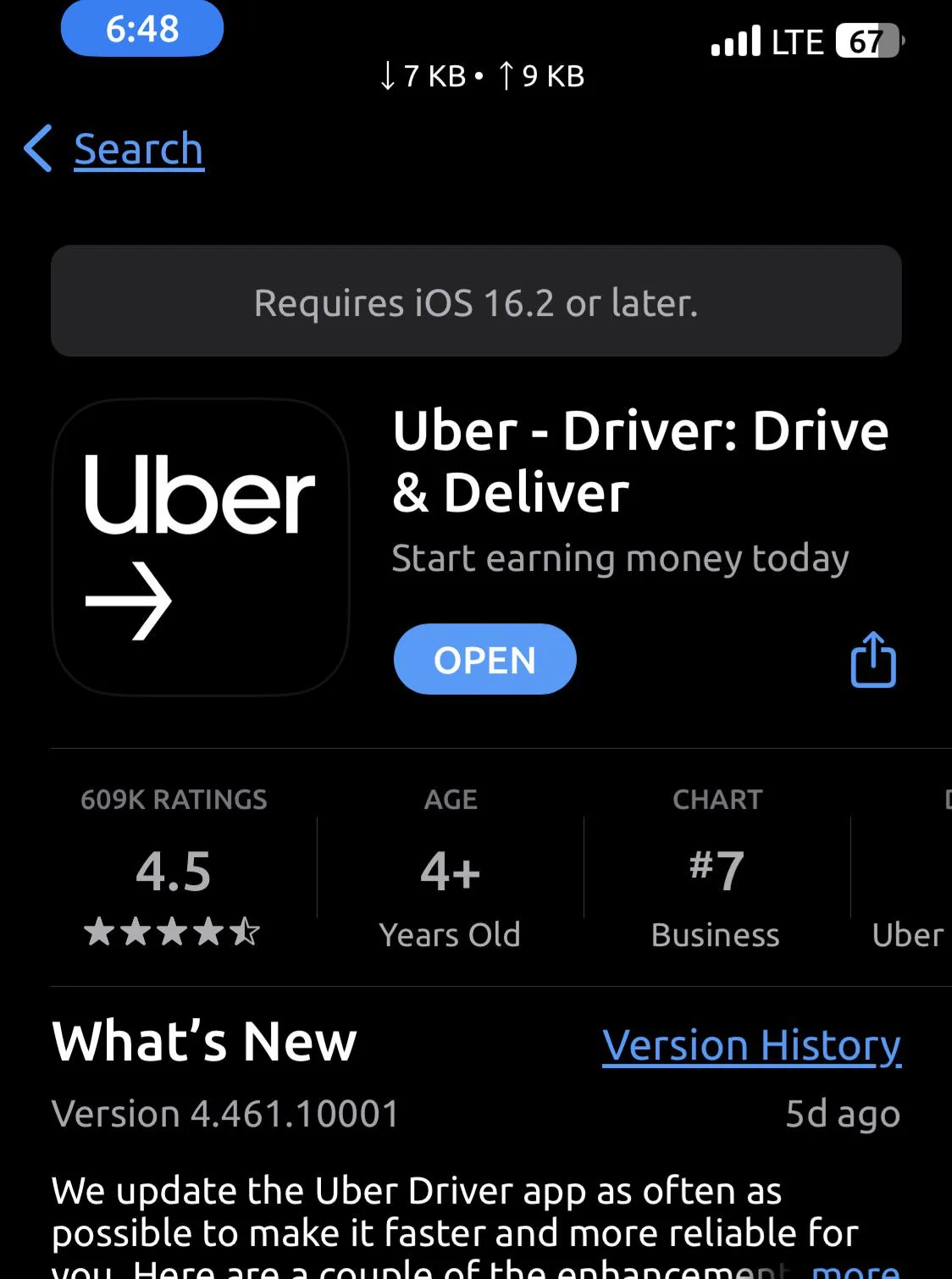This screenshot has height=1279, width=952.
Task: Tap the LTE network indicator
Action: point(797,40)
